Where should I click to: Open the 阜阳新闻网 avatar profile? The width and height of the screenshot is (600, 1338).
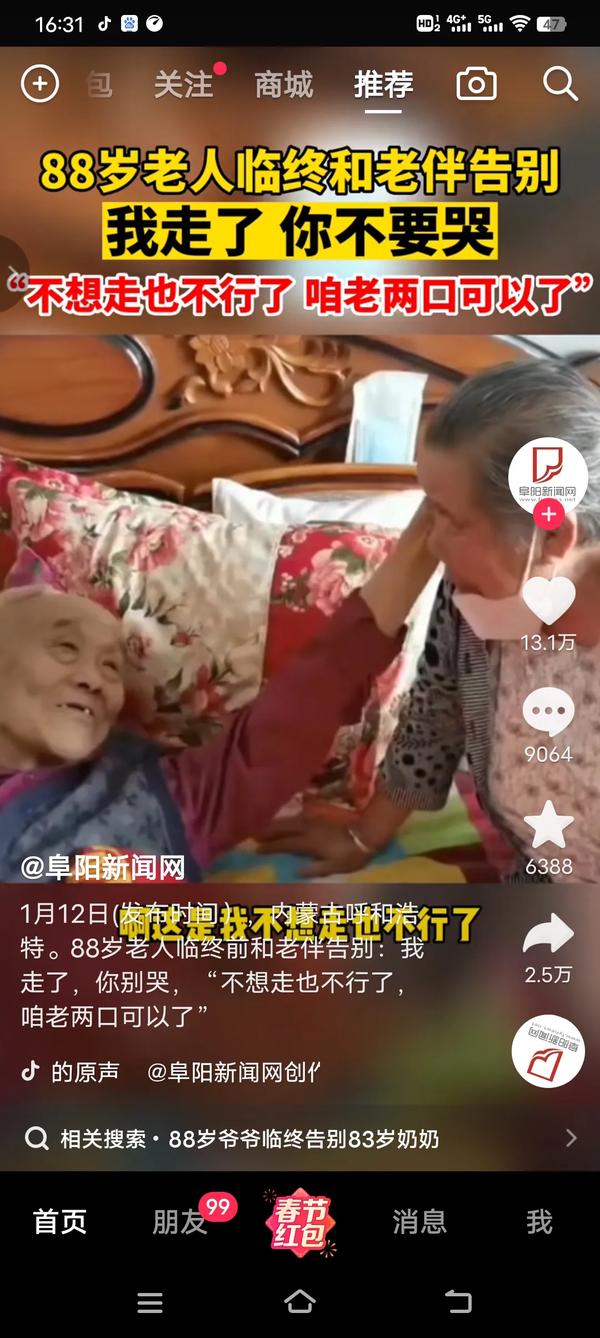pos(547,476)
